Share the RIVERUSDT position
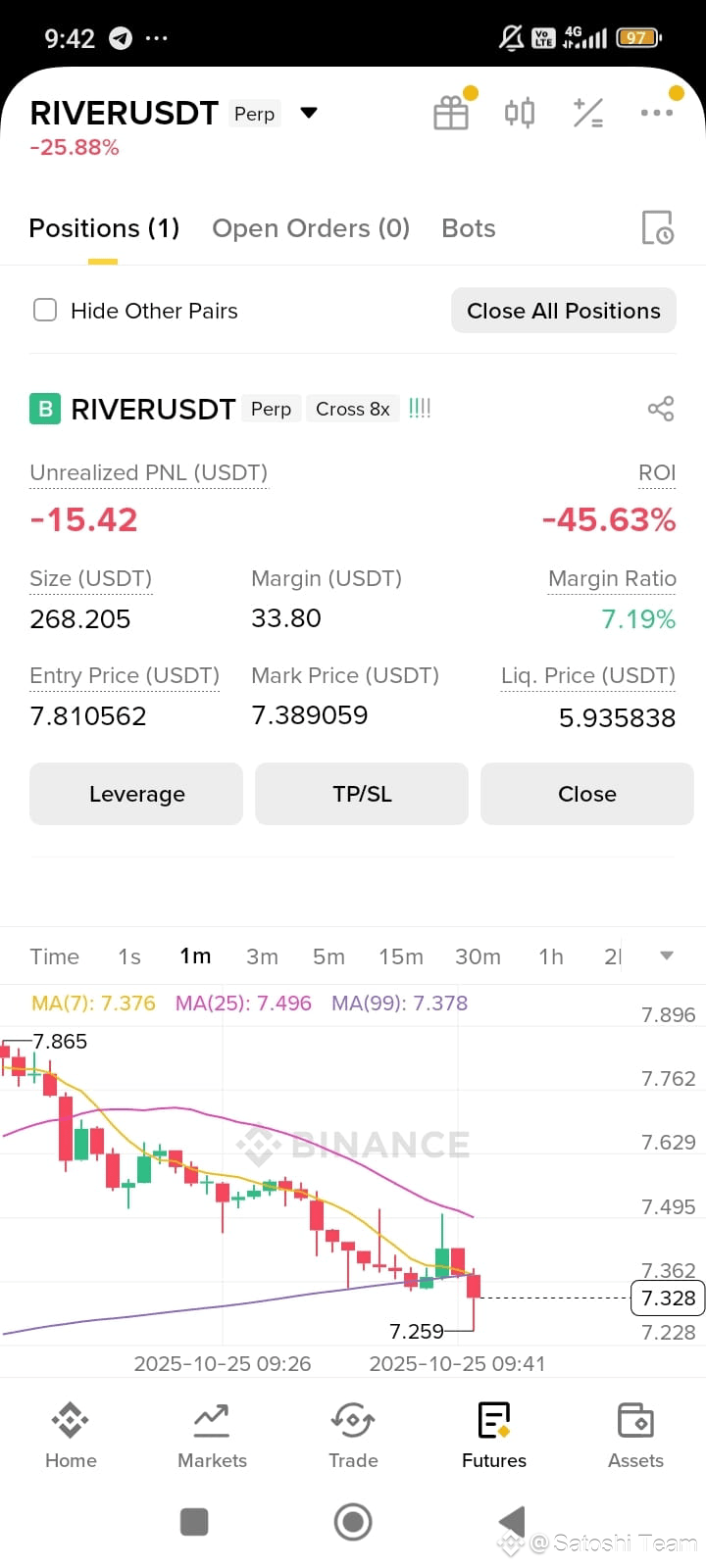The image size is (706, 1568). [x=661, y=409]
